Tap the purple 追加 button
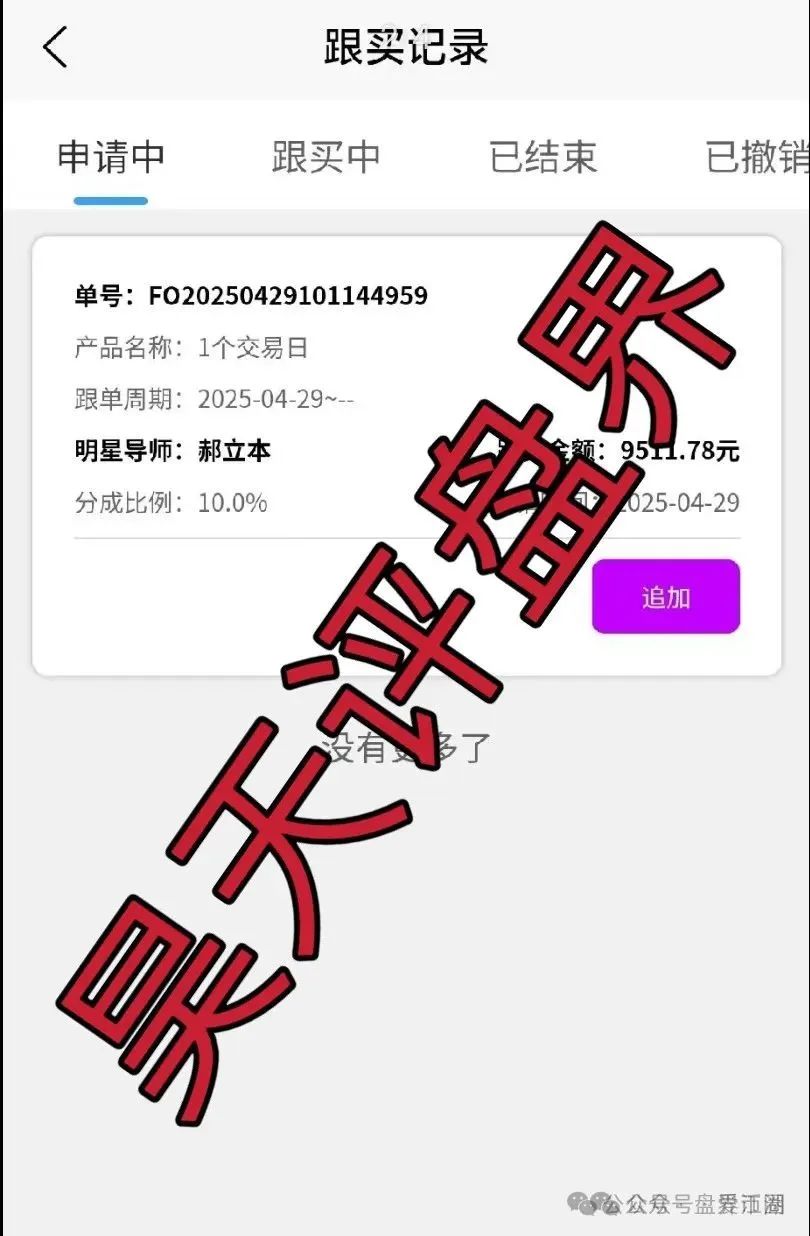810x1236 pixels. point(665,597)
